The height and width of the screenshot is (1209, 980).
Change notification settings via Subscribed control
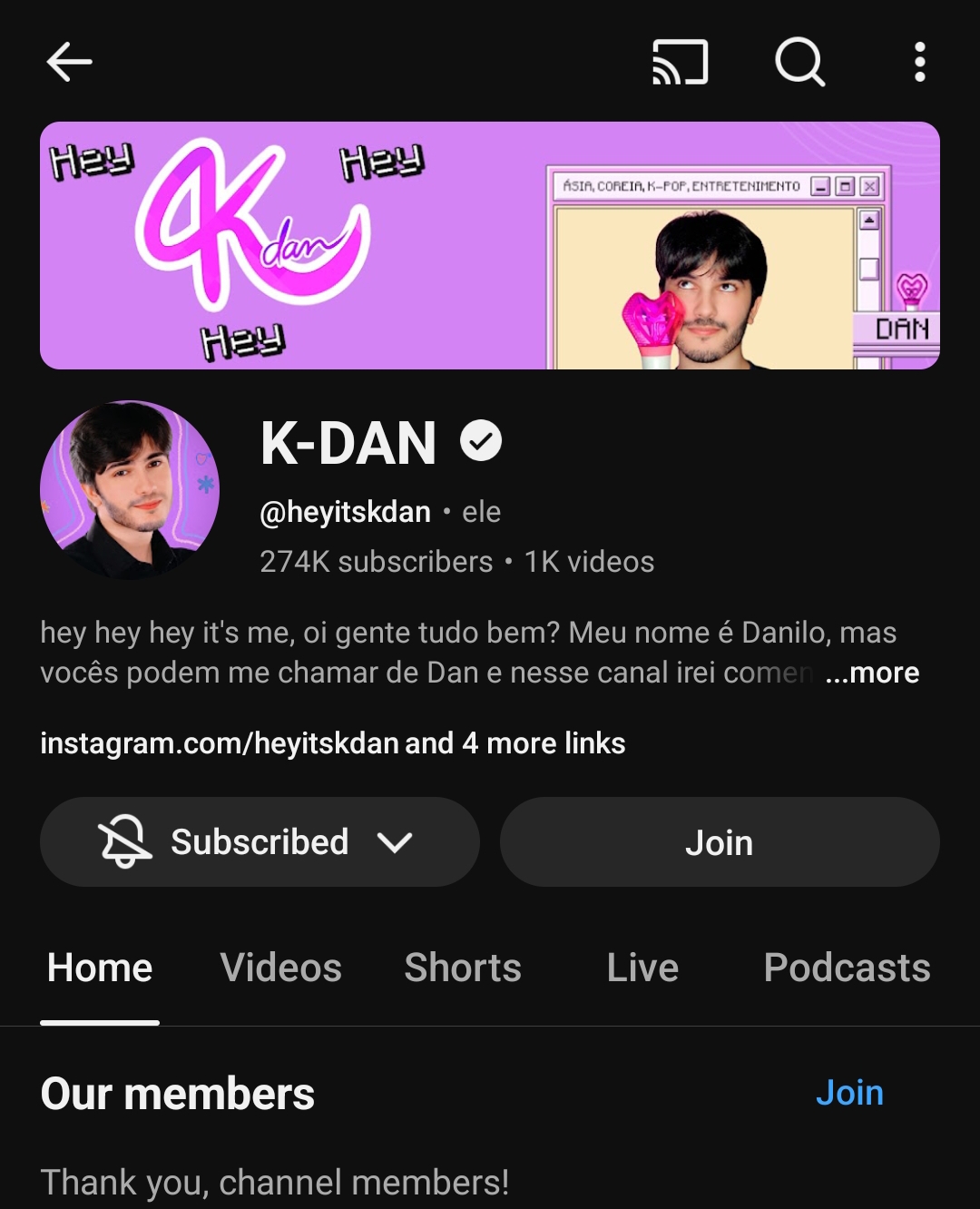click(x=259, y=841)
